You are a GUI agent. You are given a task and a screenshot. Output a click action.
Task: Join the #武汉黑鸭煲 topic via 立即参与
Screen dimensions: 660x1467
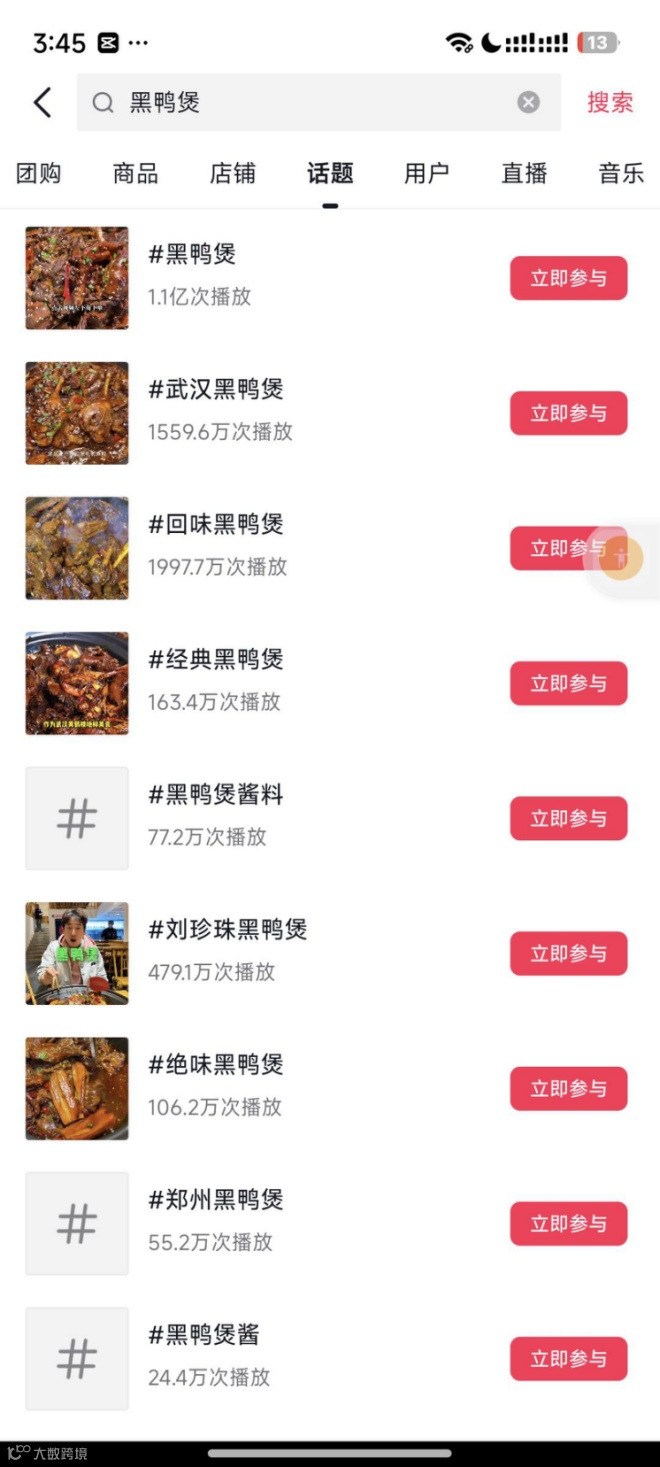568,413
